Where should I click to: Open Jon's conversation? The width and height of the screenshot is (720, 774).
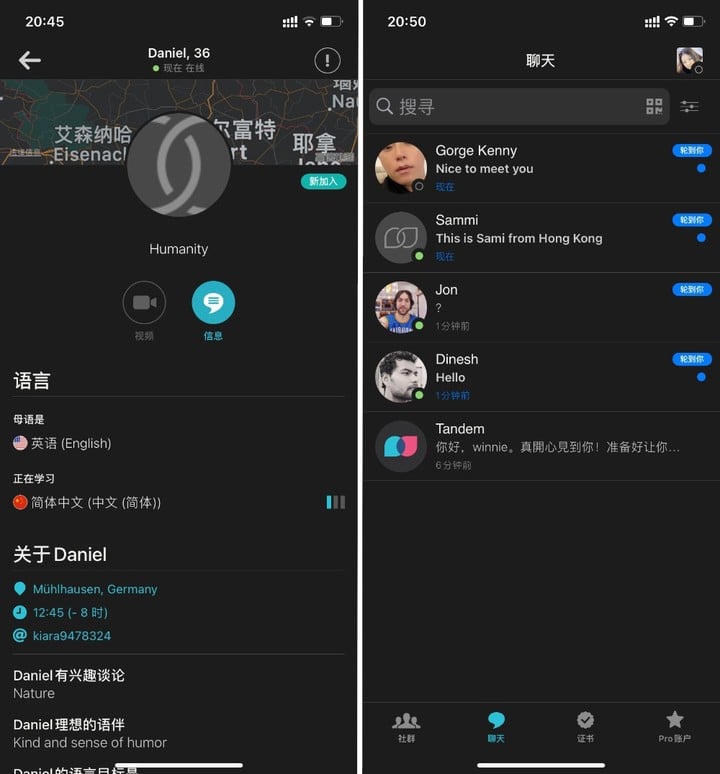pos(540,307)
